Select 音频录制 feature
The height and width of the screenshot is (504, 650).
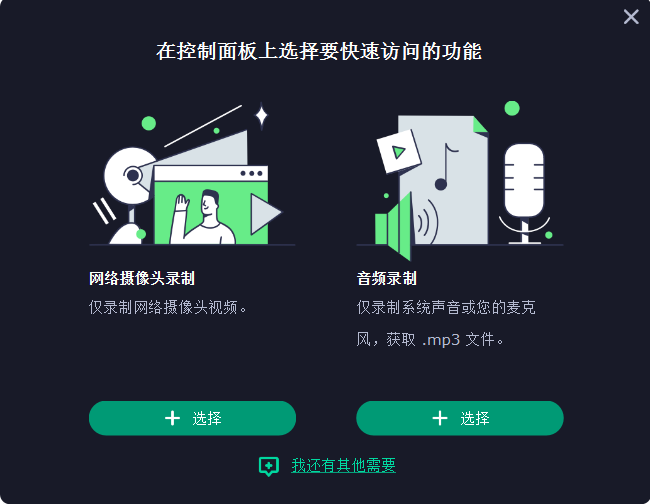(x=460, y=418)
